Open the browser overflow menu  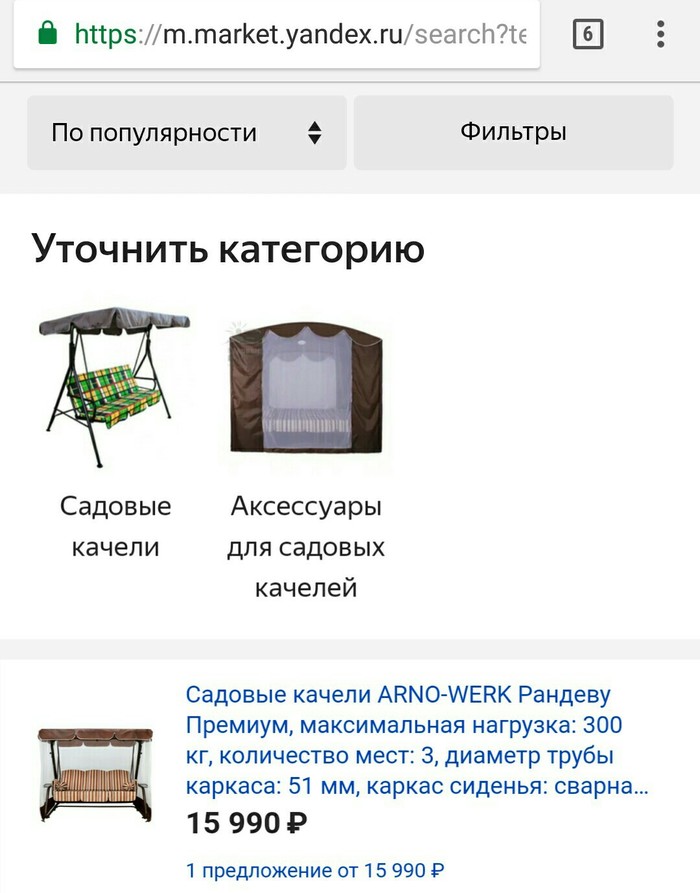(661, 35)
